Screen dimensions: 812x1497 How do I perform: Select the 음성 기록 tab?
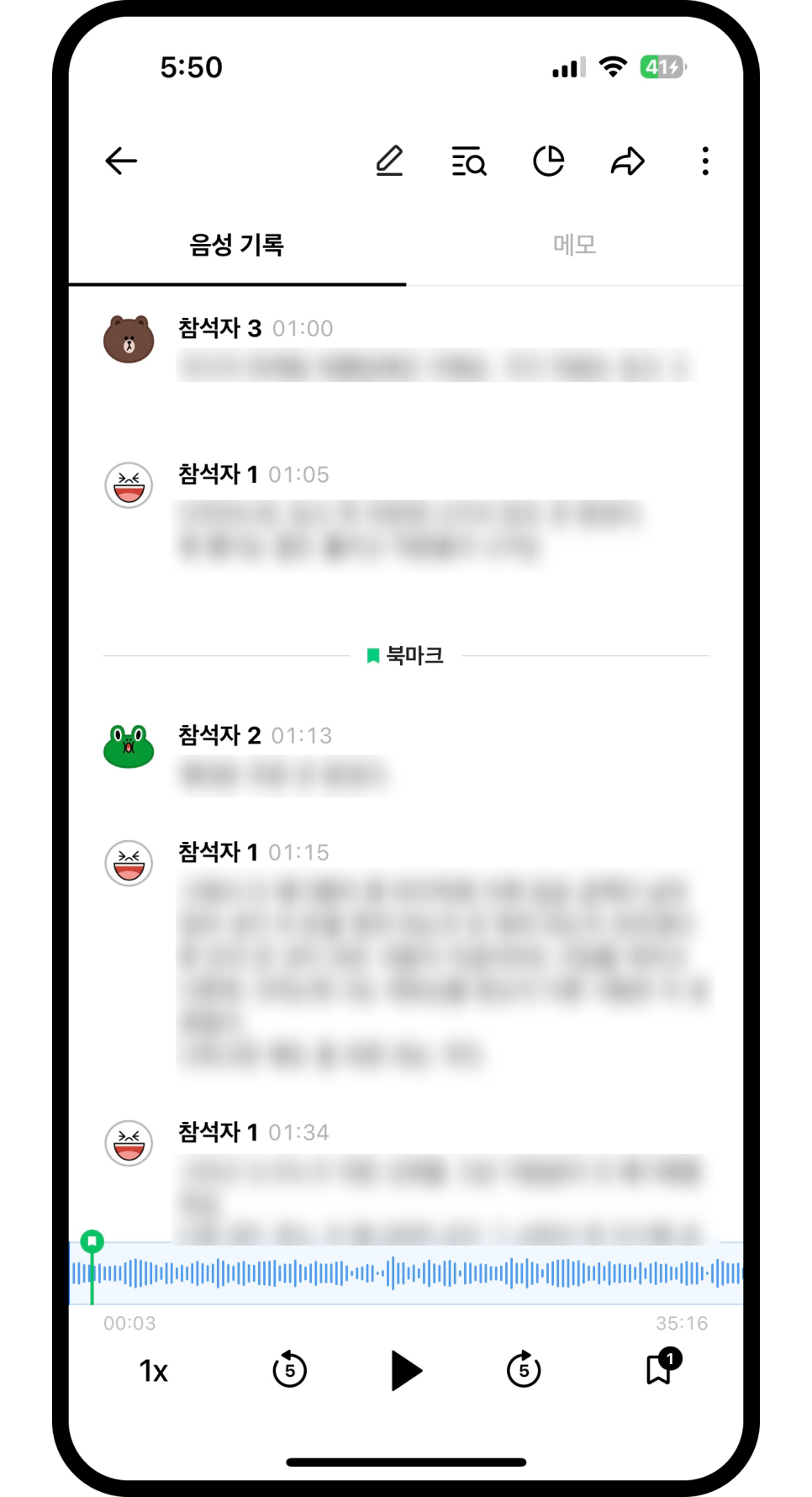pyautogui.click(x=237, y=245)
